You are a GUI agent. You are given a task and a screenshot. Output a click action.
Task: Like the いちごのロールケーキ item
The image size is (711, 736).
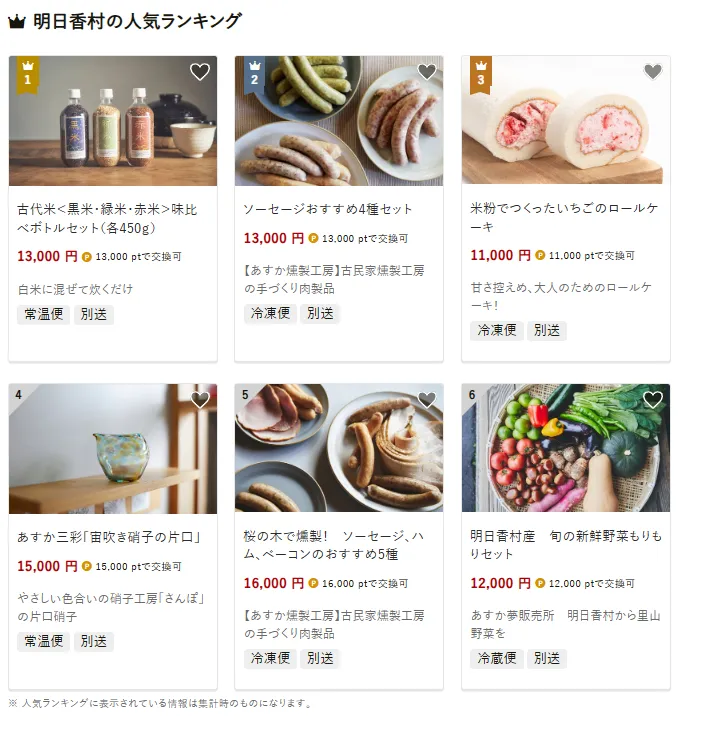pos(653,72)
